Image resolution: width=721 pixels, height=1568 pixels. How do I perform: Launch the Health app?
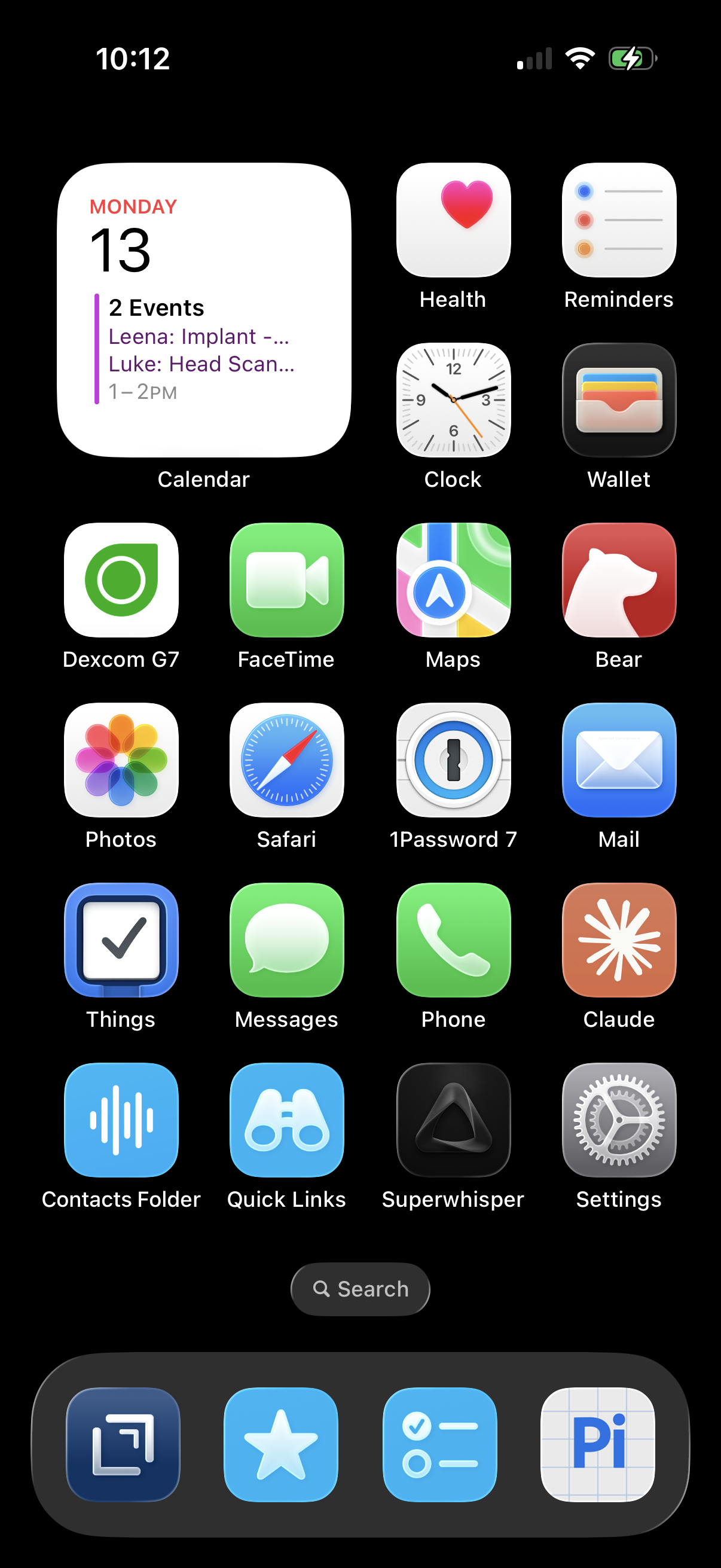click(453, 219)
